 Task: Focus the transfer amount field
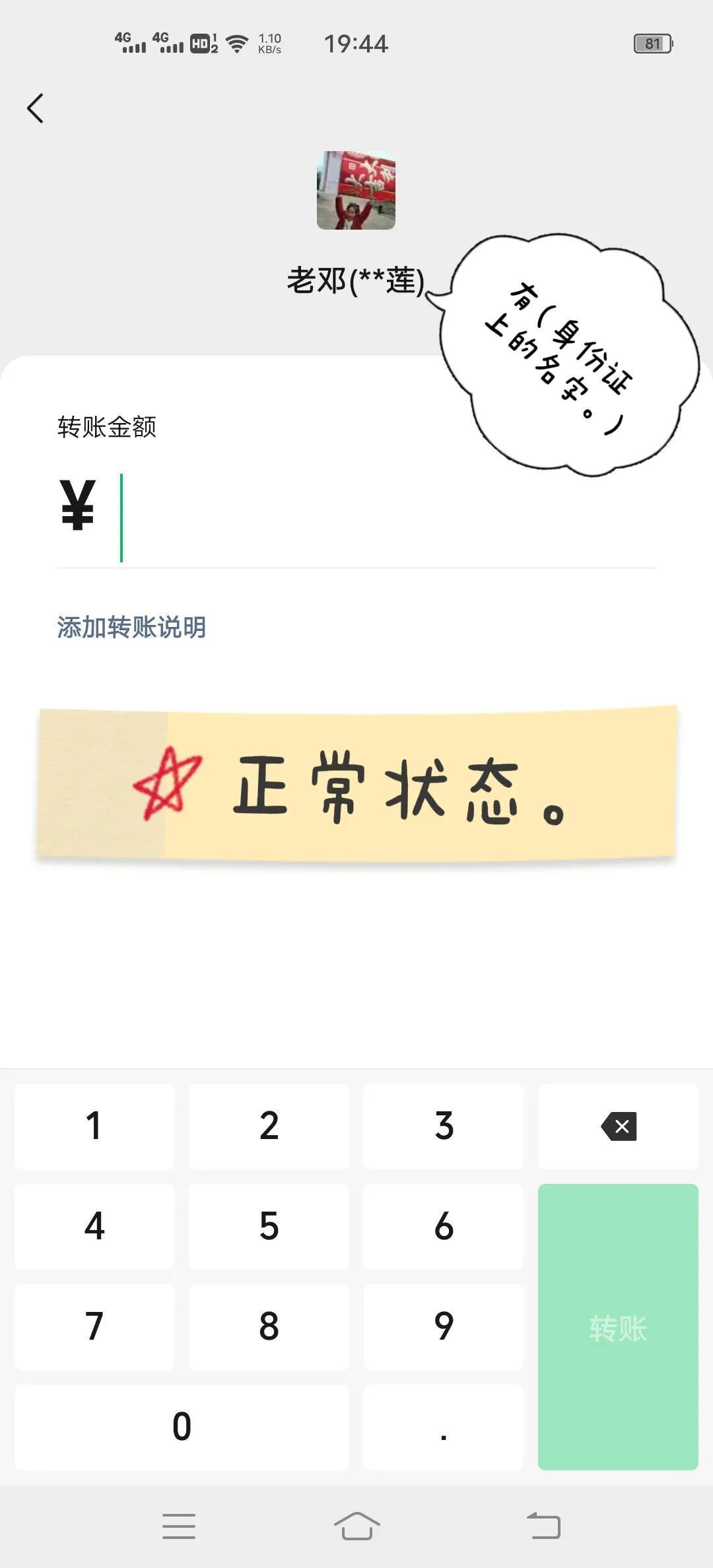tap(370, 519)
